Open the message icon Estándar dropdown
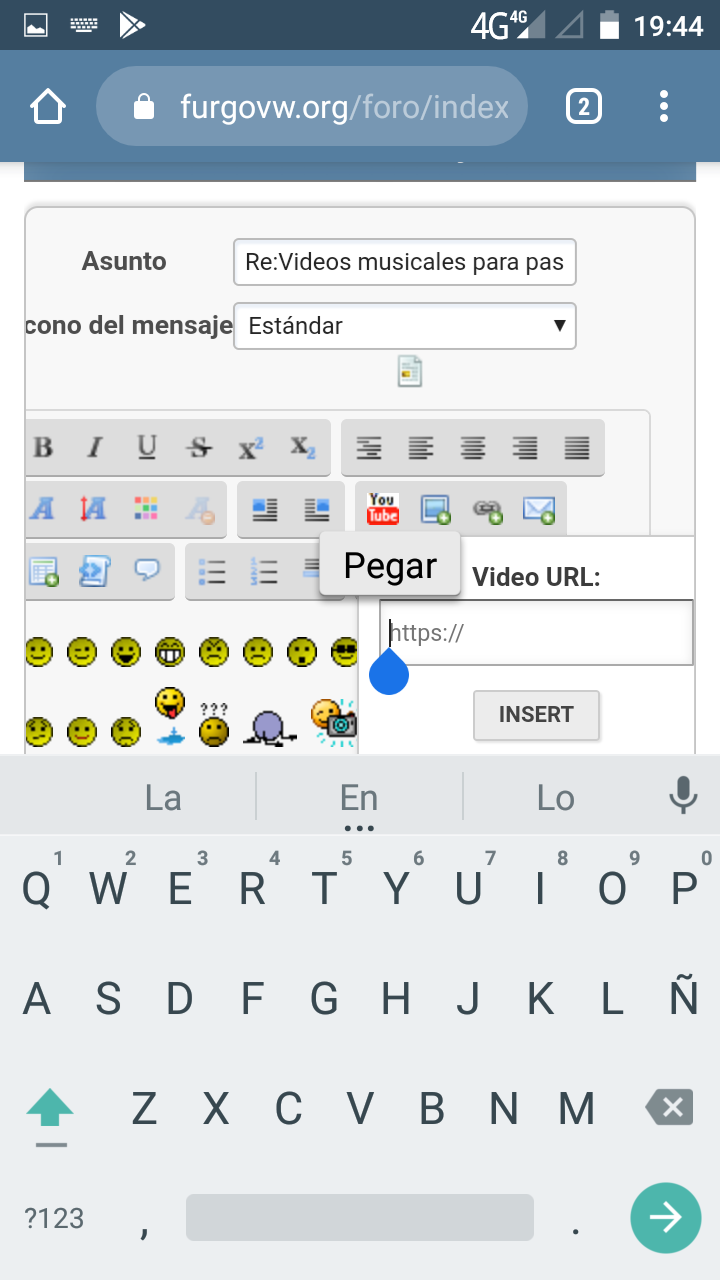Image resolution: width=720 pixels, height=1280 pixels. (x=404, y=326)
